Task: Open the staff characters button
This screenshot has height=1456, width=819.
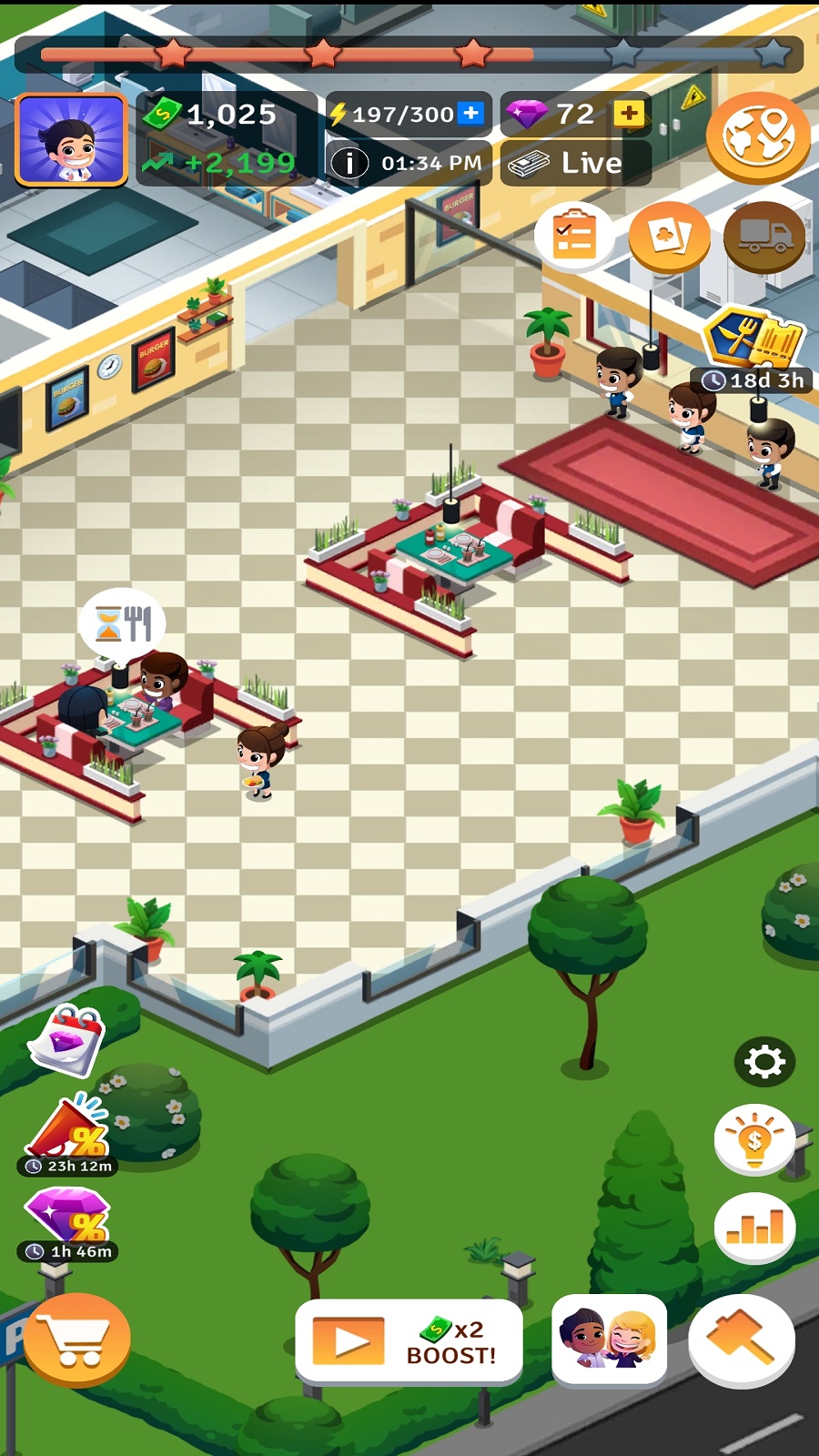Action: (x=609, y=1340)
